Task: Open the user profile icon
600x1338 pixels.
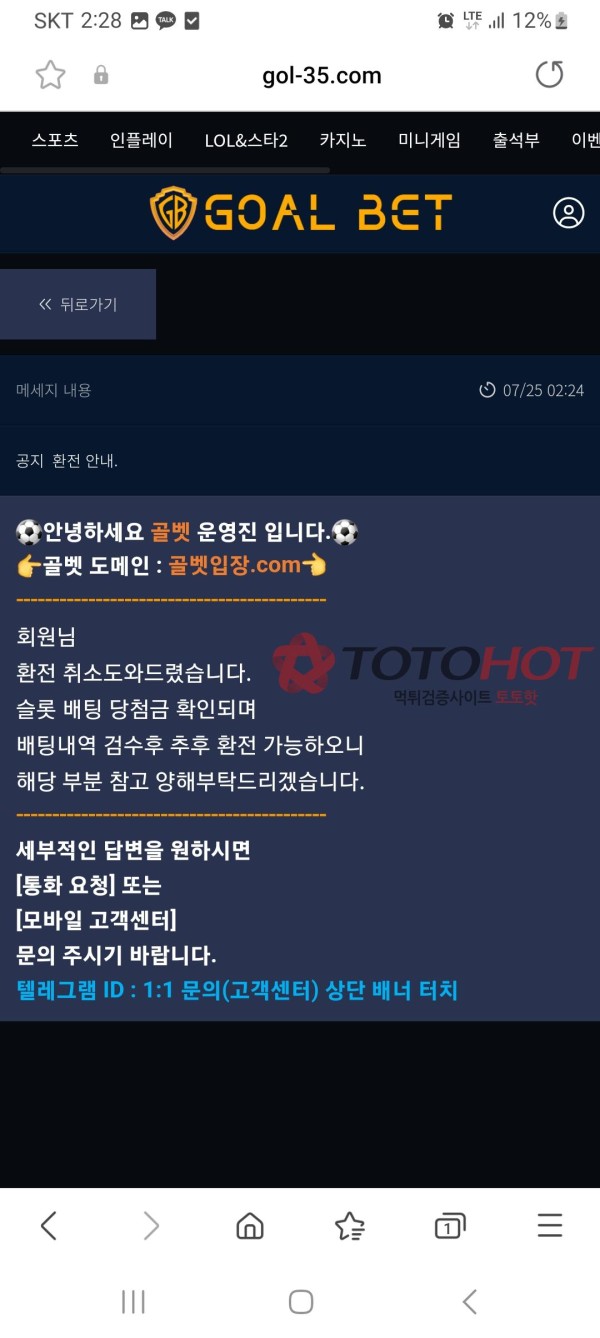Action: click(568, 213)
